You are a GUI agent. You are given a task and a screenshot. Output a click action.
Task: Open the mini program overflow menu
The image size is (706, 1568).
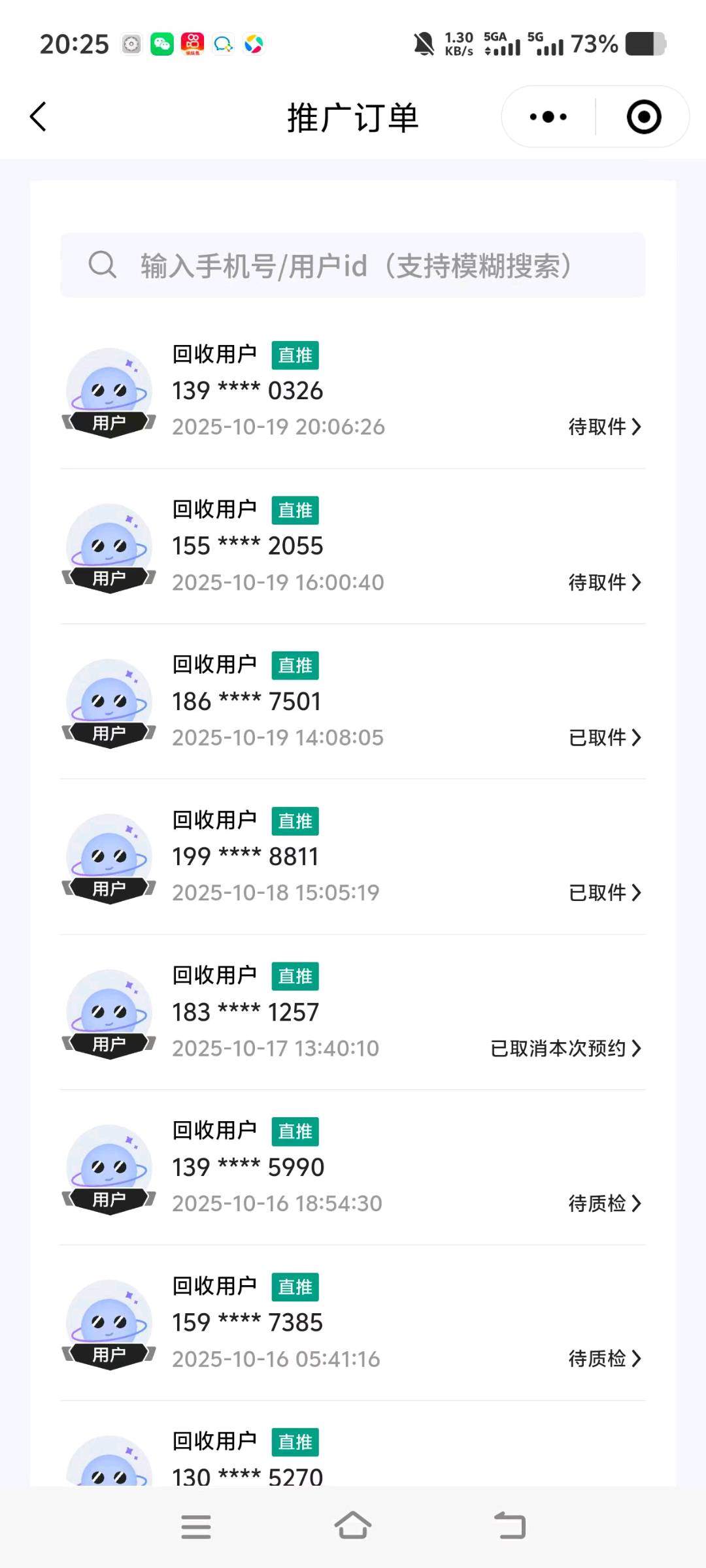pyautogui.click(x=548, y=117)
